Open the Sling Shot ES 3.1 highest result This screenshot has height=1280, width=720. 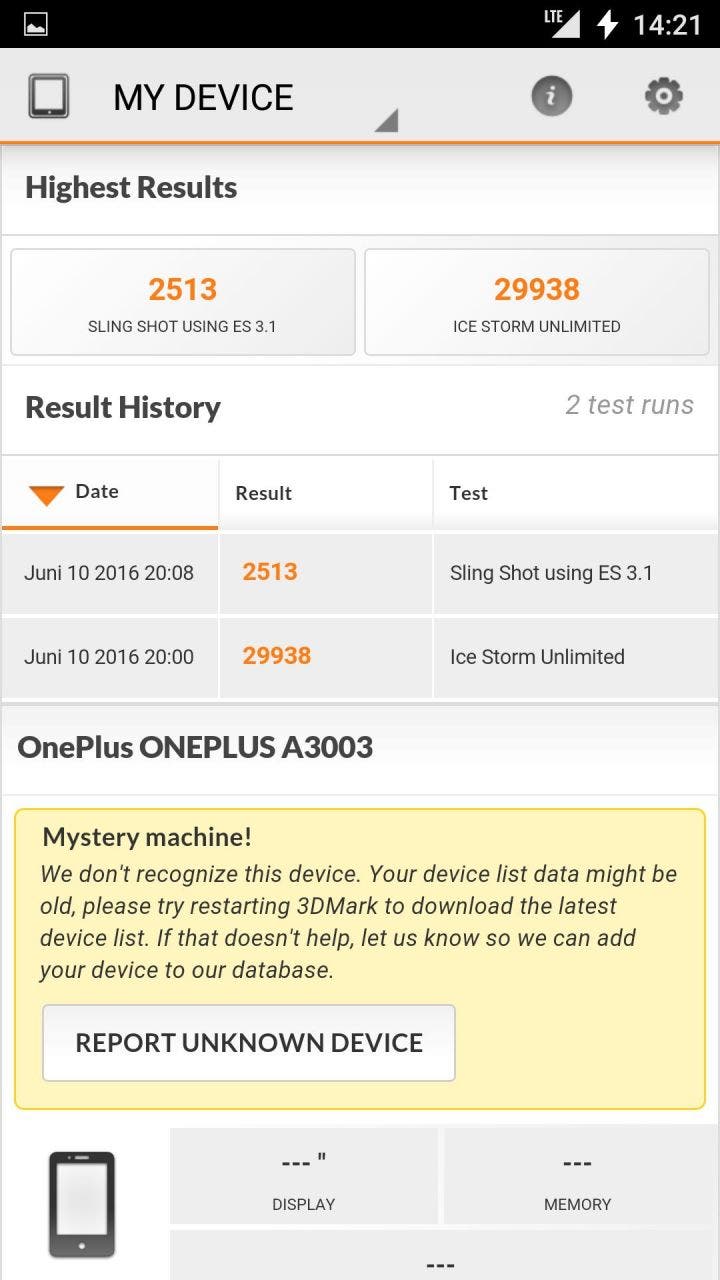click(x=183, y=302)
